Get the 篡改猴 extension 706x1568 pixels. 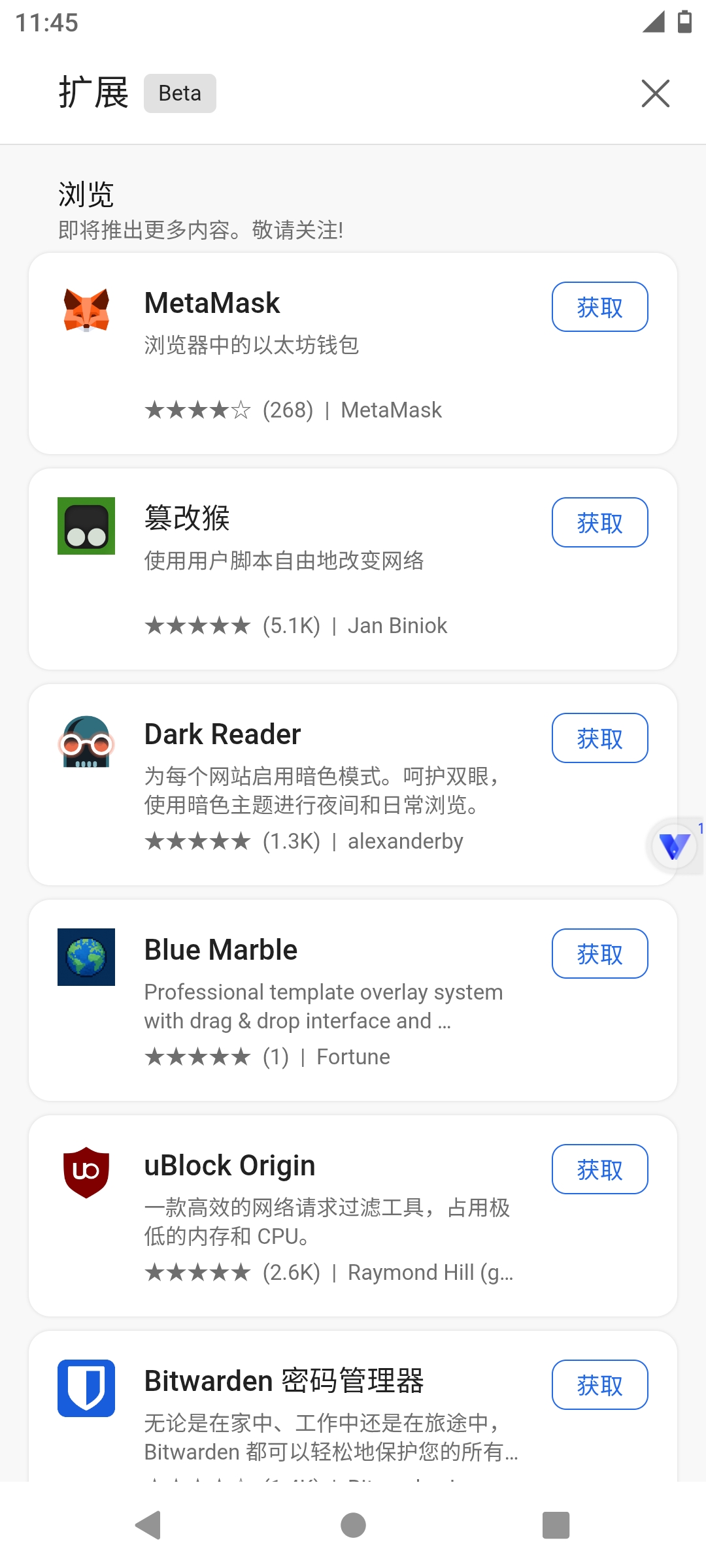599,522
